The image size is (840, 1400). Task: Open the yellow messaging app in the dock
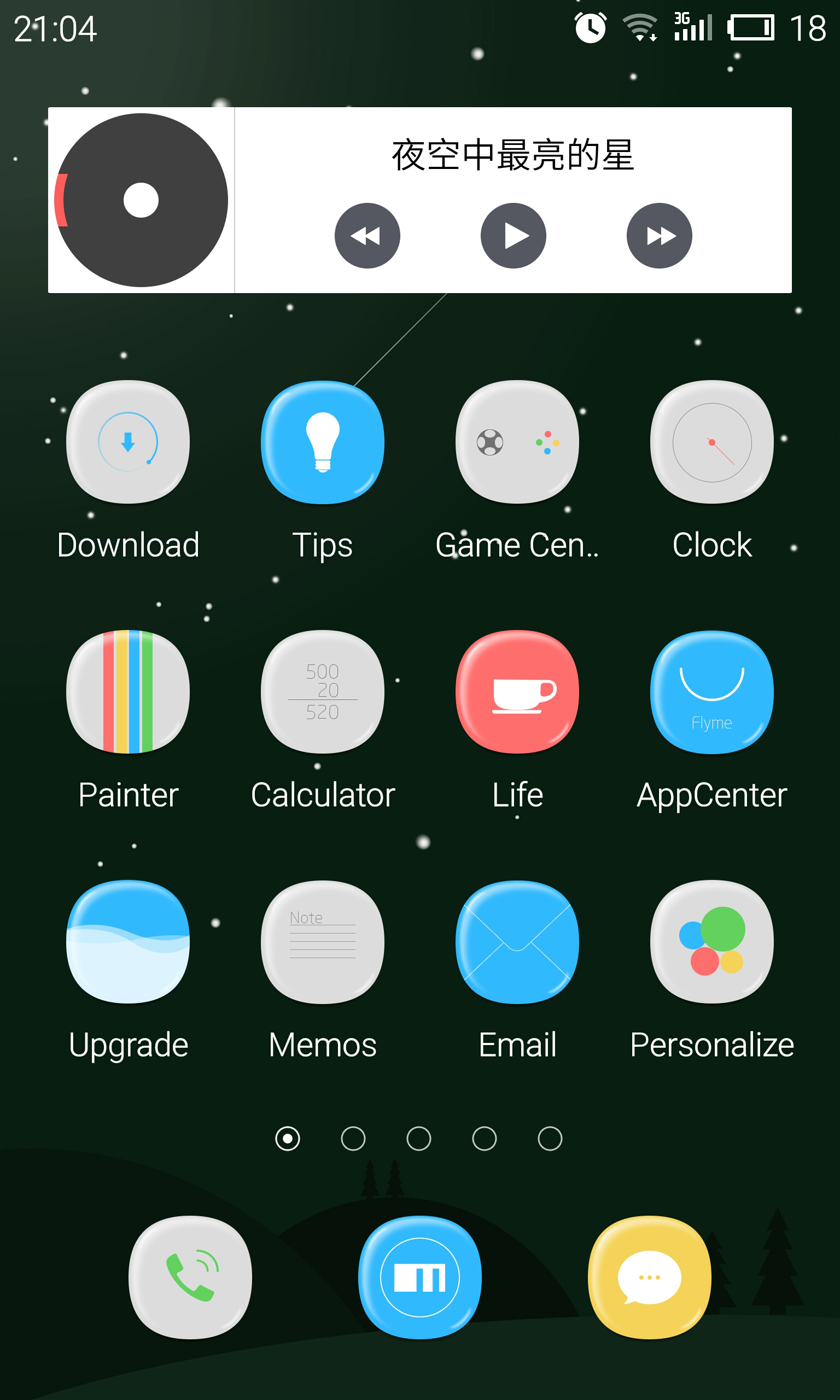click(649, 1277)
